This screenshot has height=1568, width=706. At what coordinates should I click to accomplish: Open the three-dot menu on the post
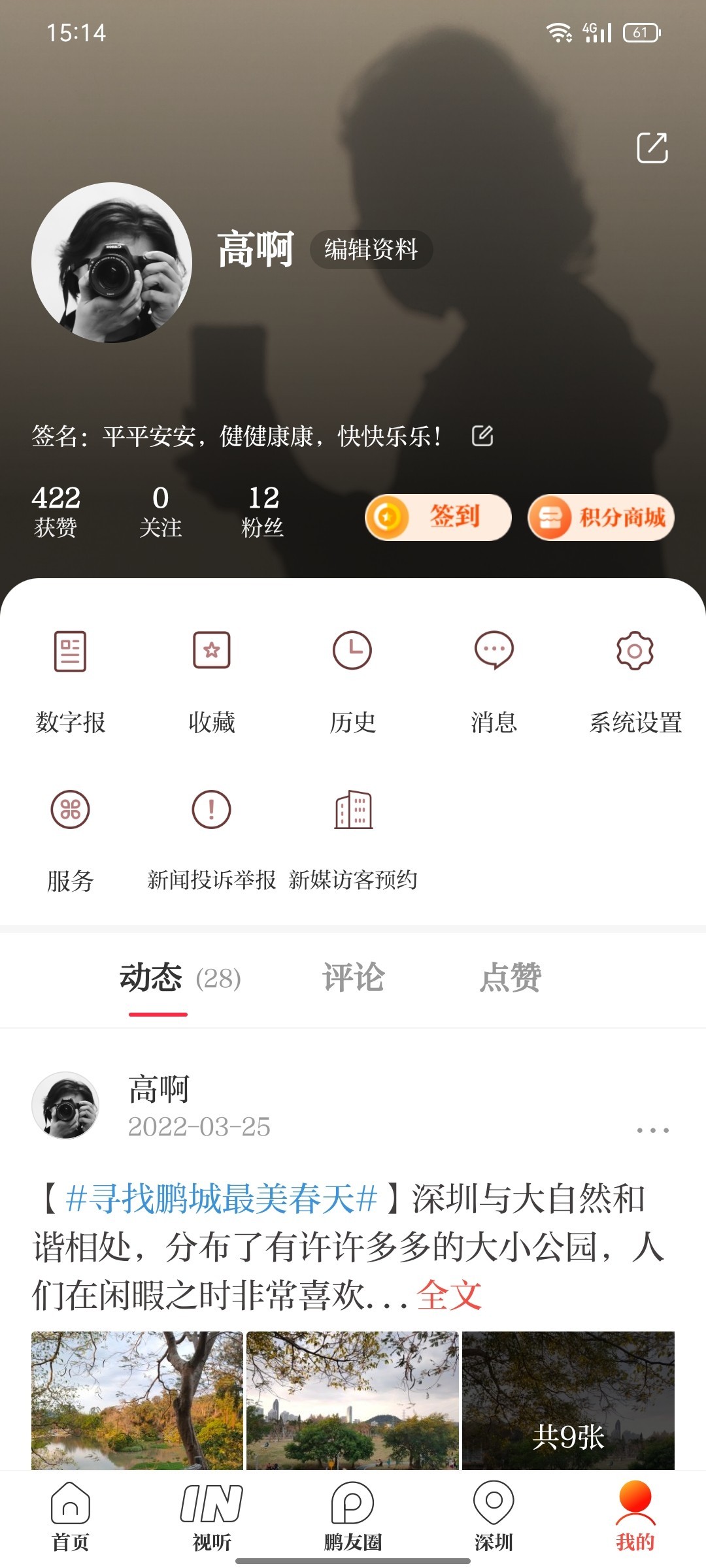652,1130
